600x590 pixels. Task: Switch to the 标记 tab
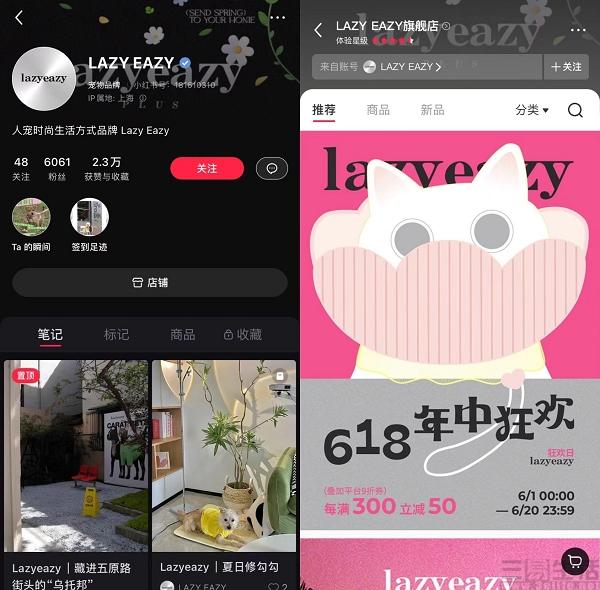click(x=116, y=335)
